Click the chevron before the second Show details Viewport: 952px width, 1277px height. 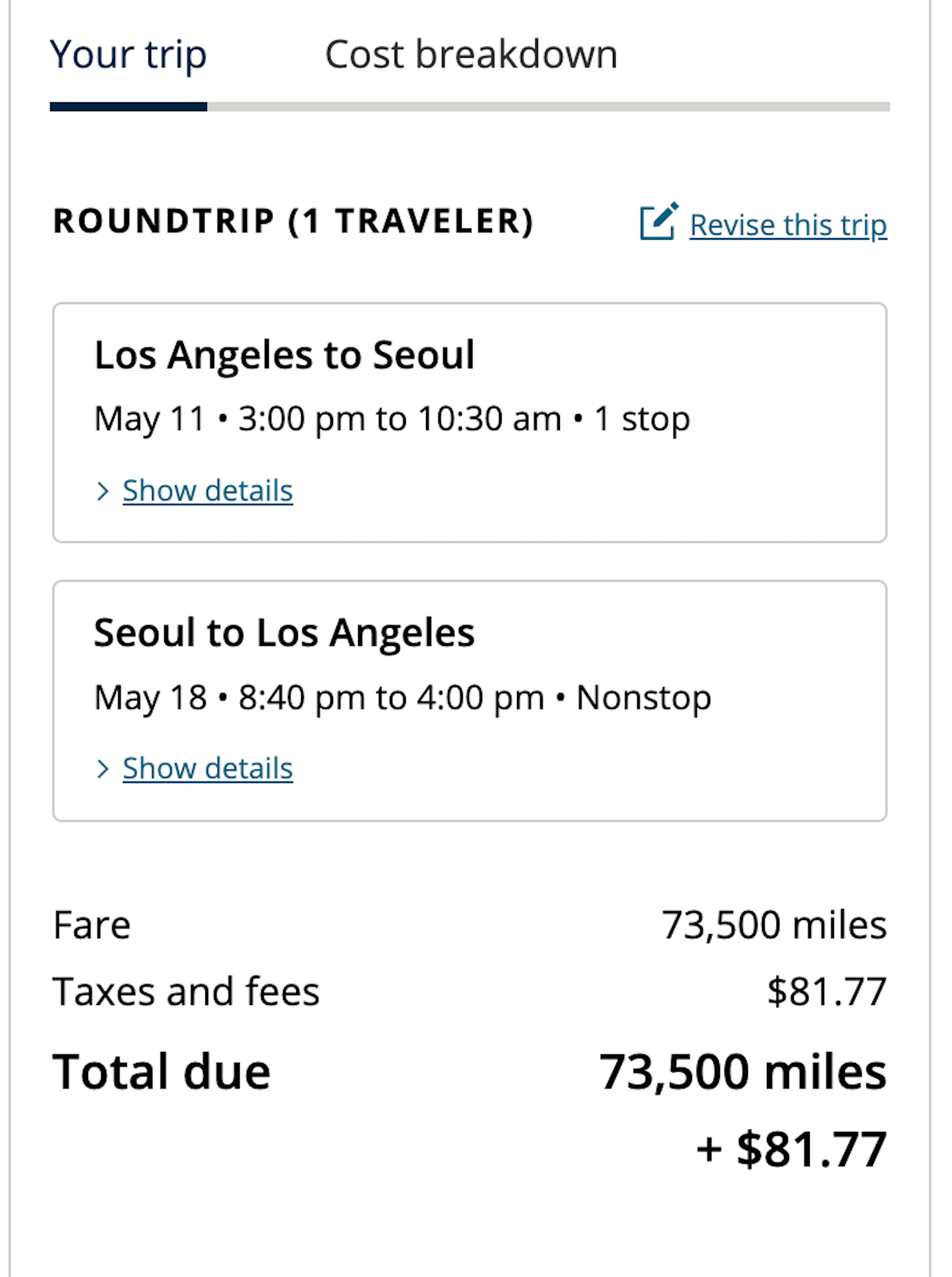pos(105,768)
